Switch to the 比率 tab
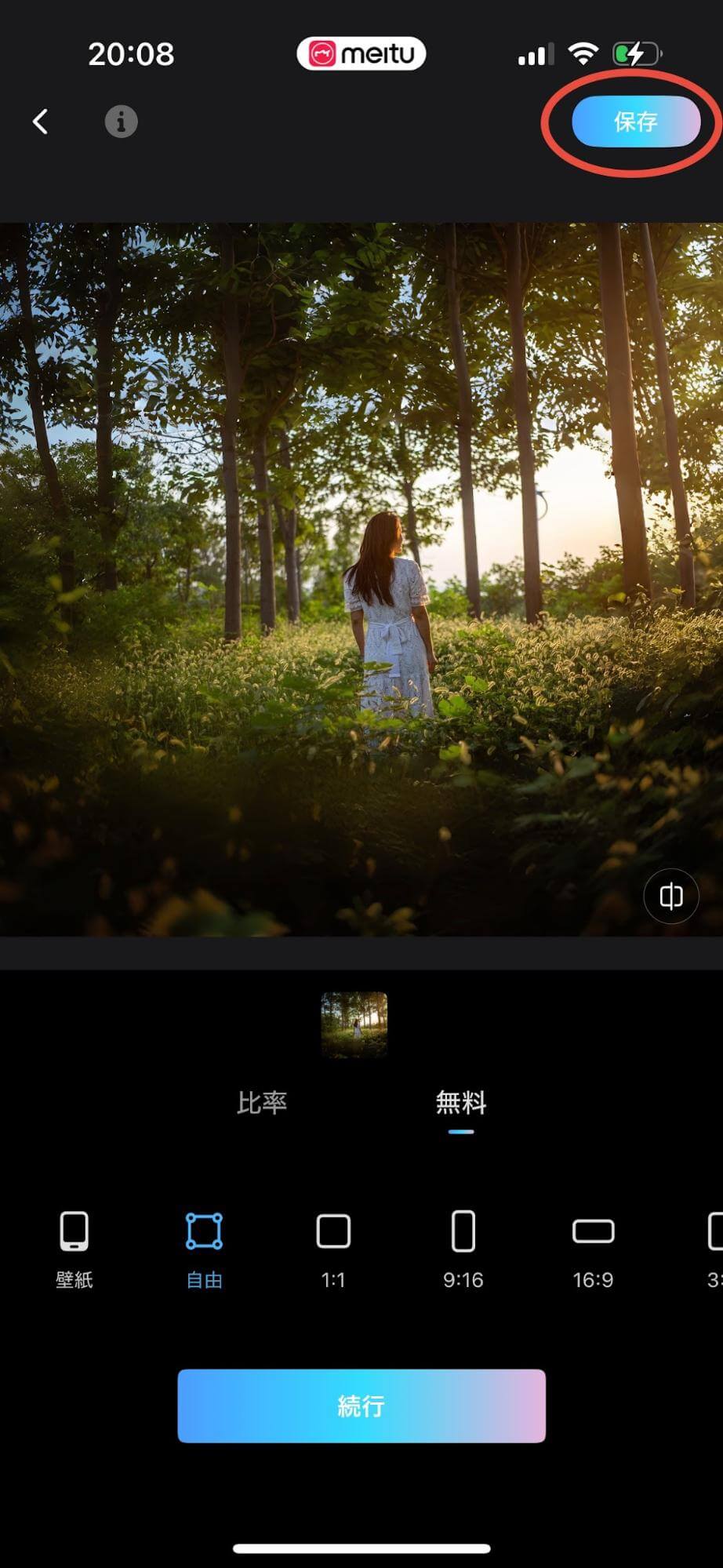 point(262,1103)
